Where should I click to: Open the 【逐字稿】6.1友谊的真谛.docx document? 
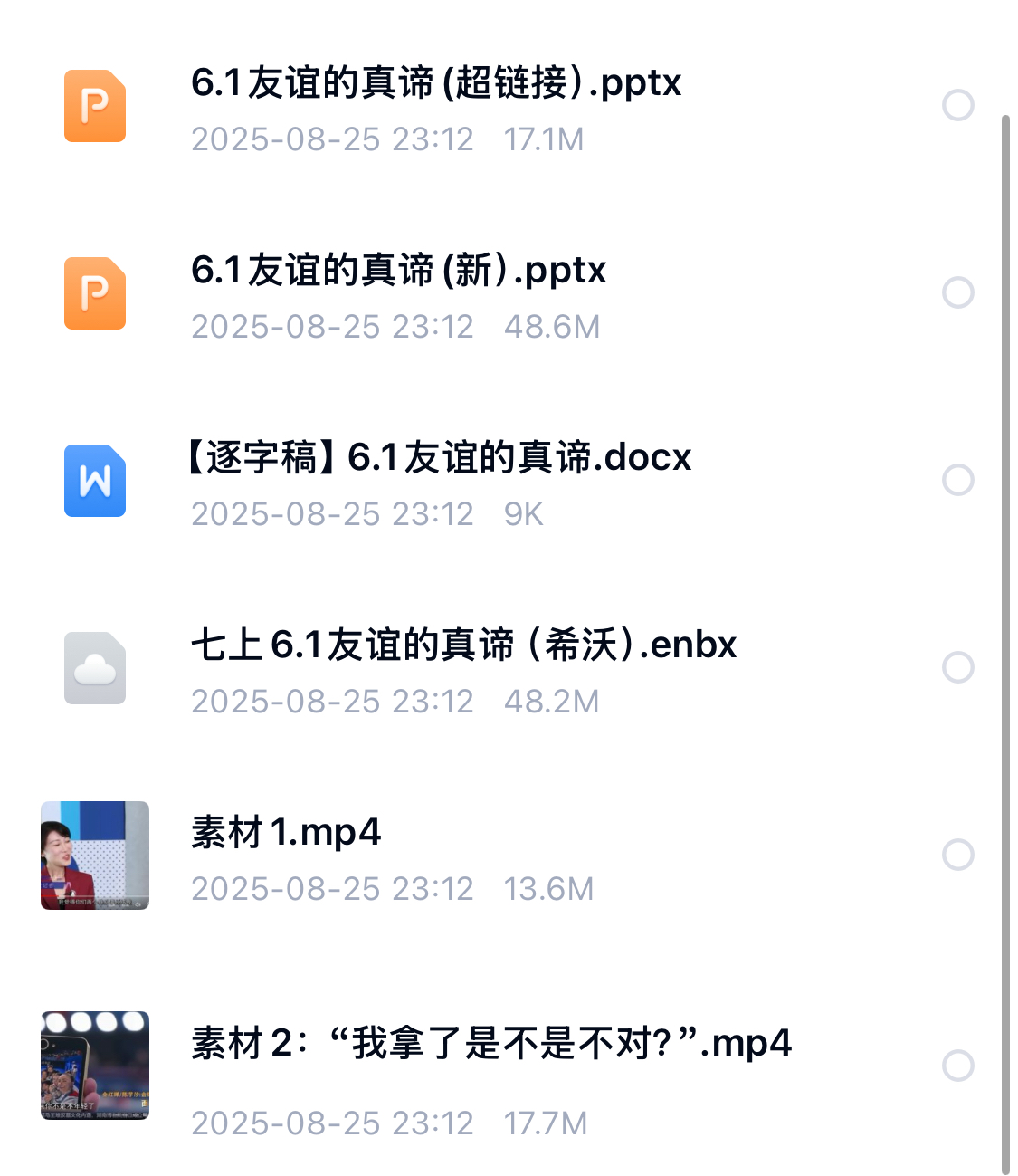[439, 458]
